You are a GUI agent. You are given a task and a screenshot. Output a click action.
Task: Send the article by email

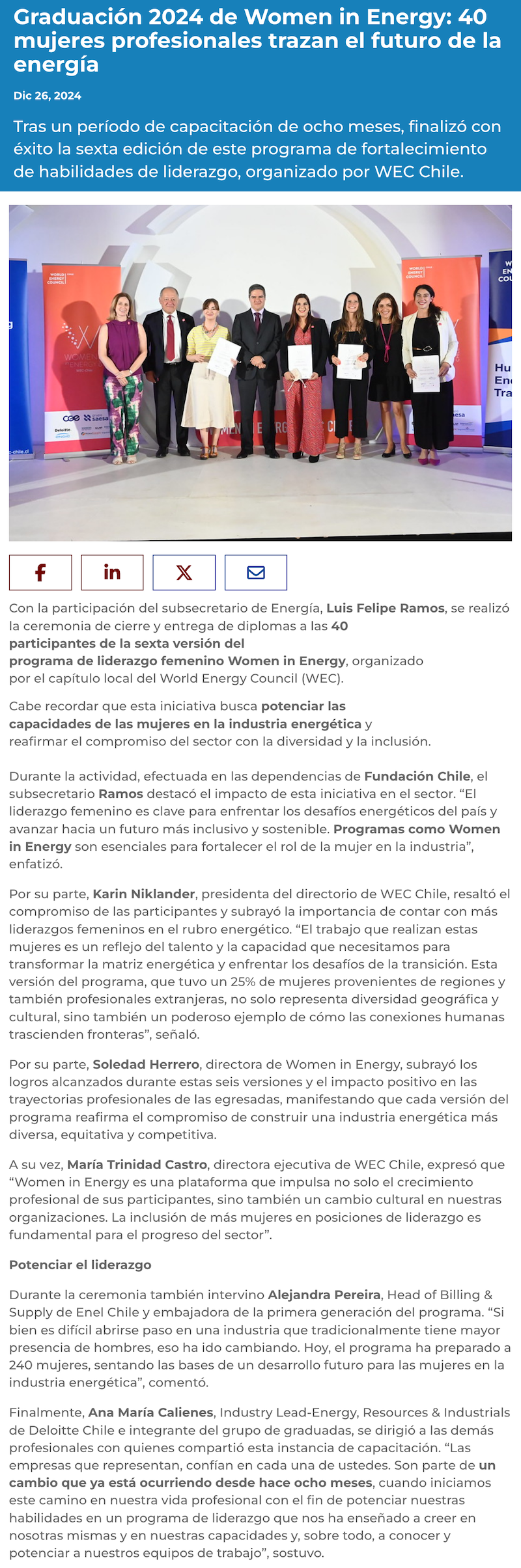(x=256, y=572)
